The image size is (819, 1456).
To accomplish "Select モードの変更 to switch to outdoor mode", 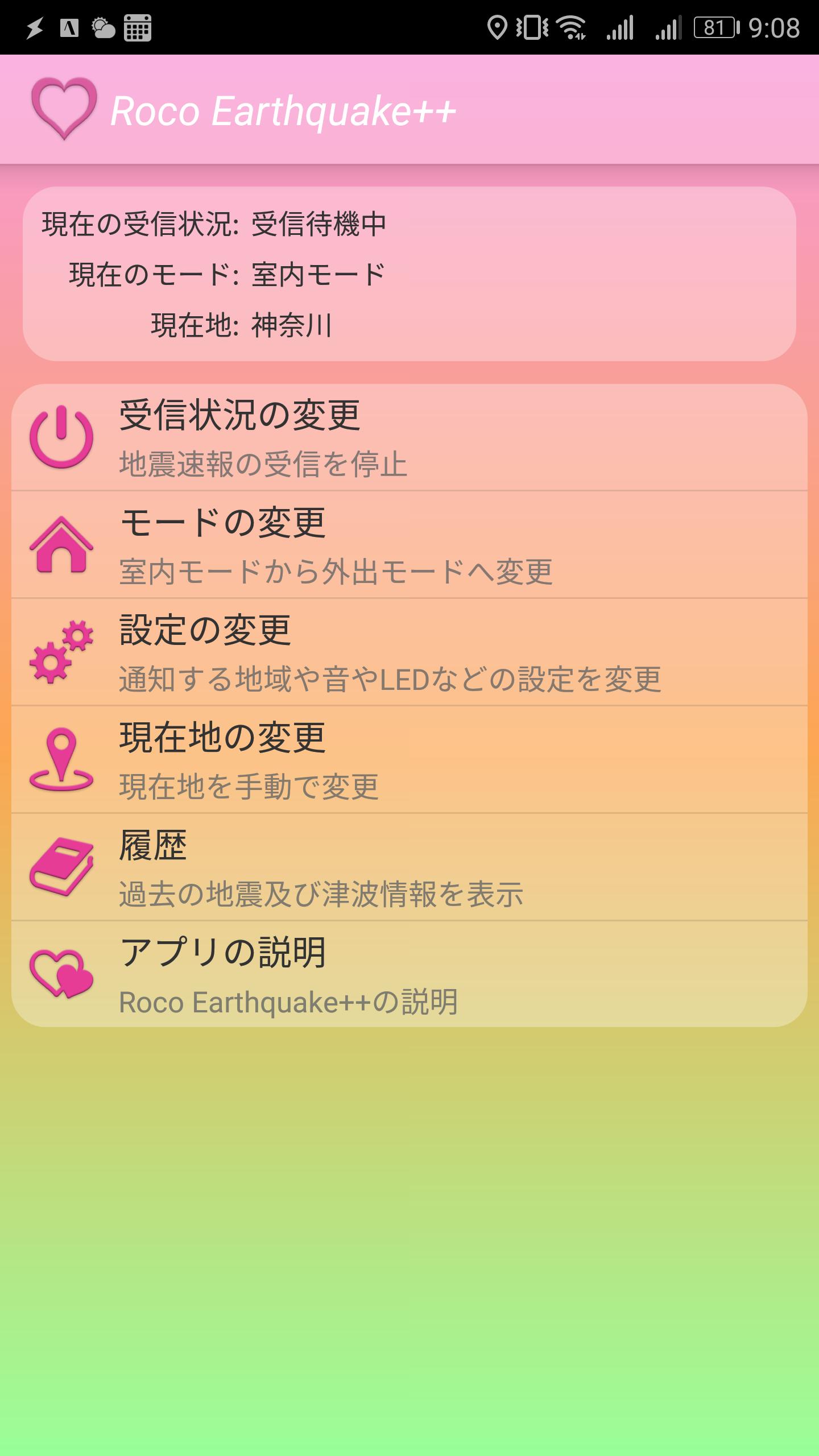I will click(409, 545).
